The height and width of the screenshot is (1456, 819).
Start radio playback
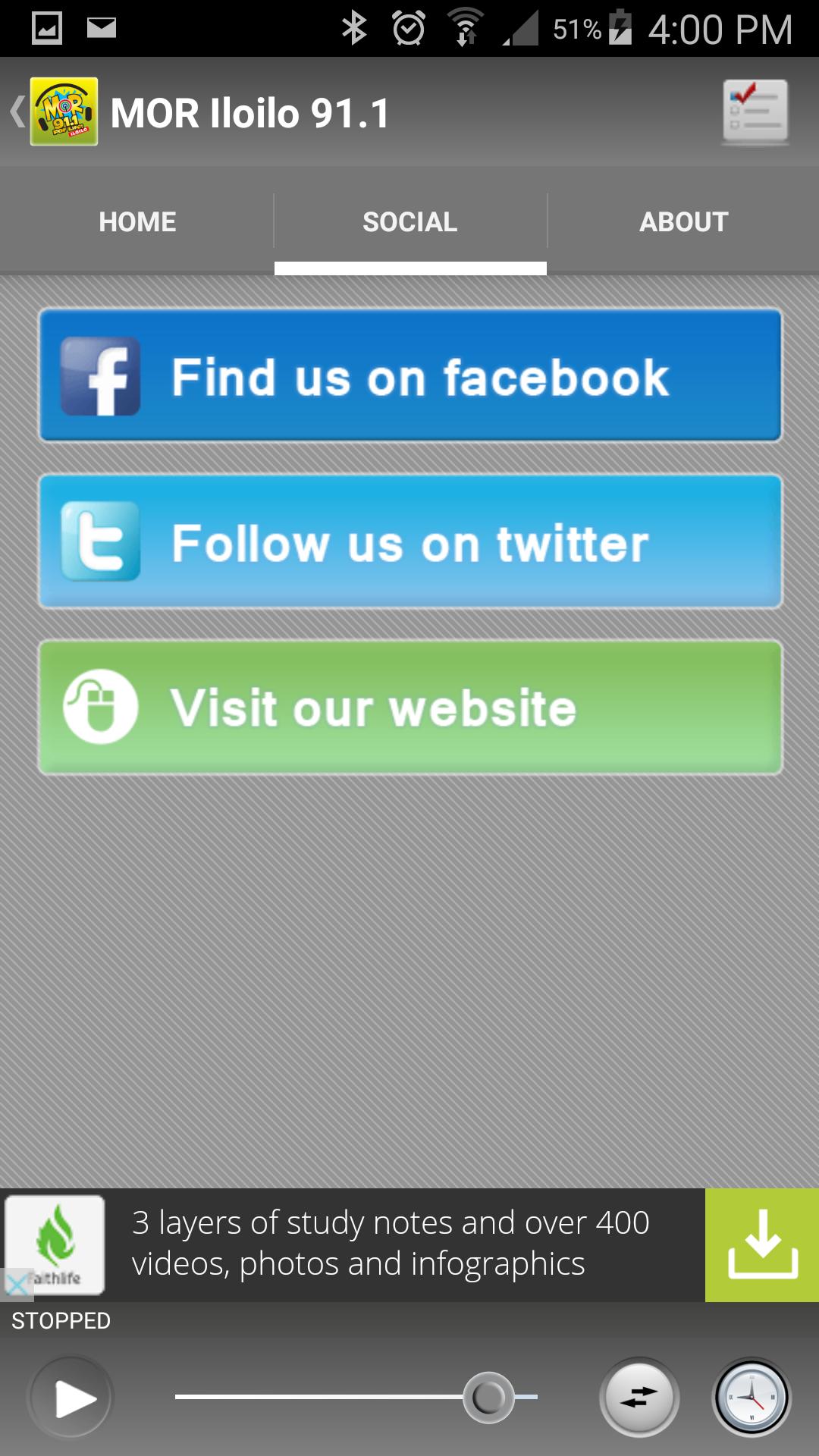pyautogui.click(x=71, y=1397)
